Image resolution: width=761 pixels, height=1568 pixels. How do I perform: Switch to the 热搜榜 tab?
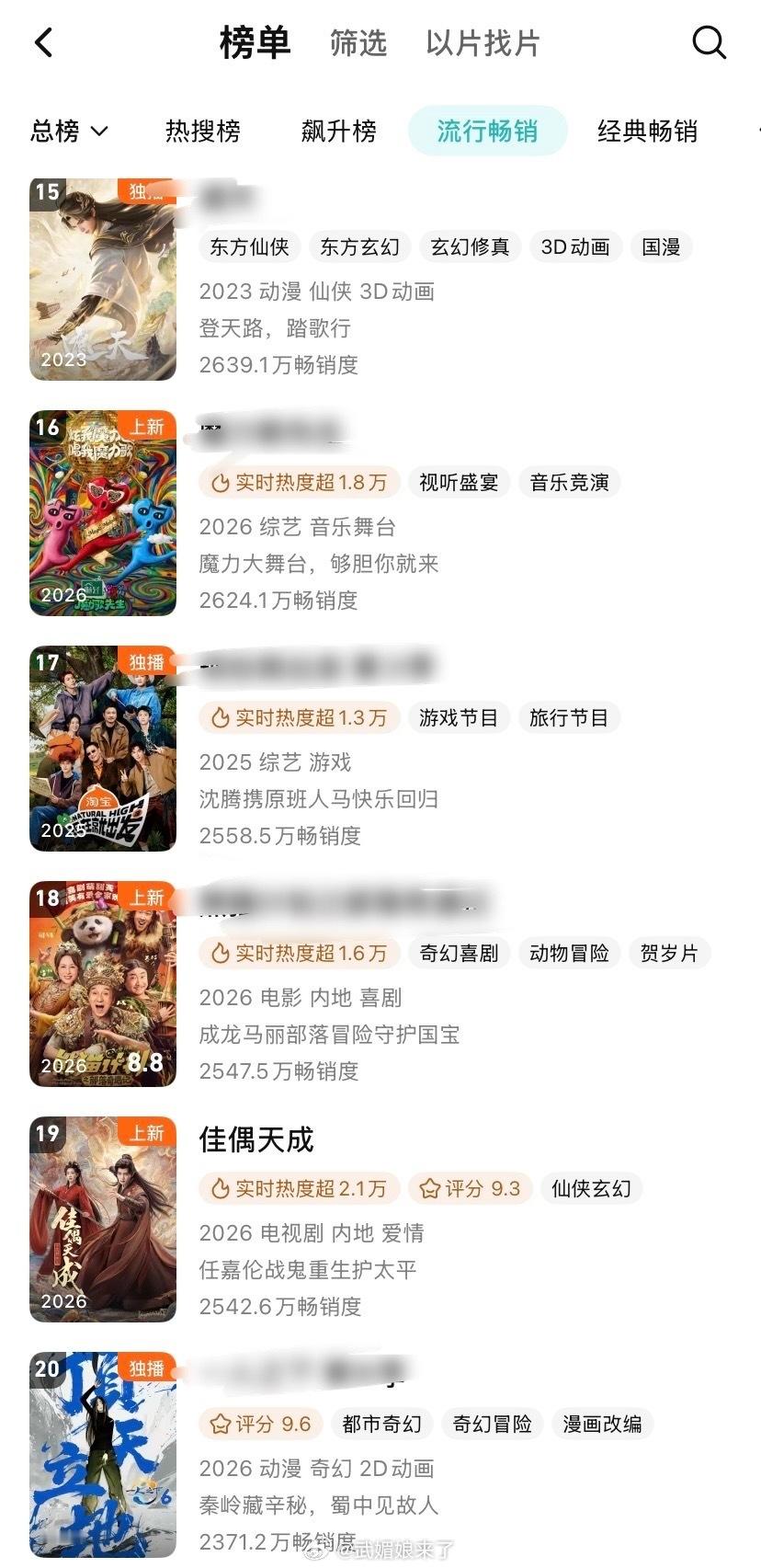[x=201, y=131]
